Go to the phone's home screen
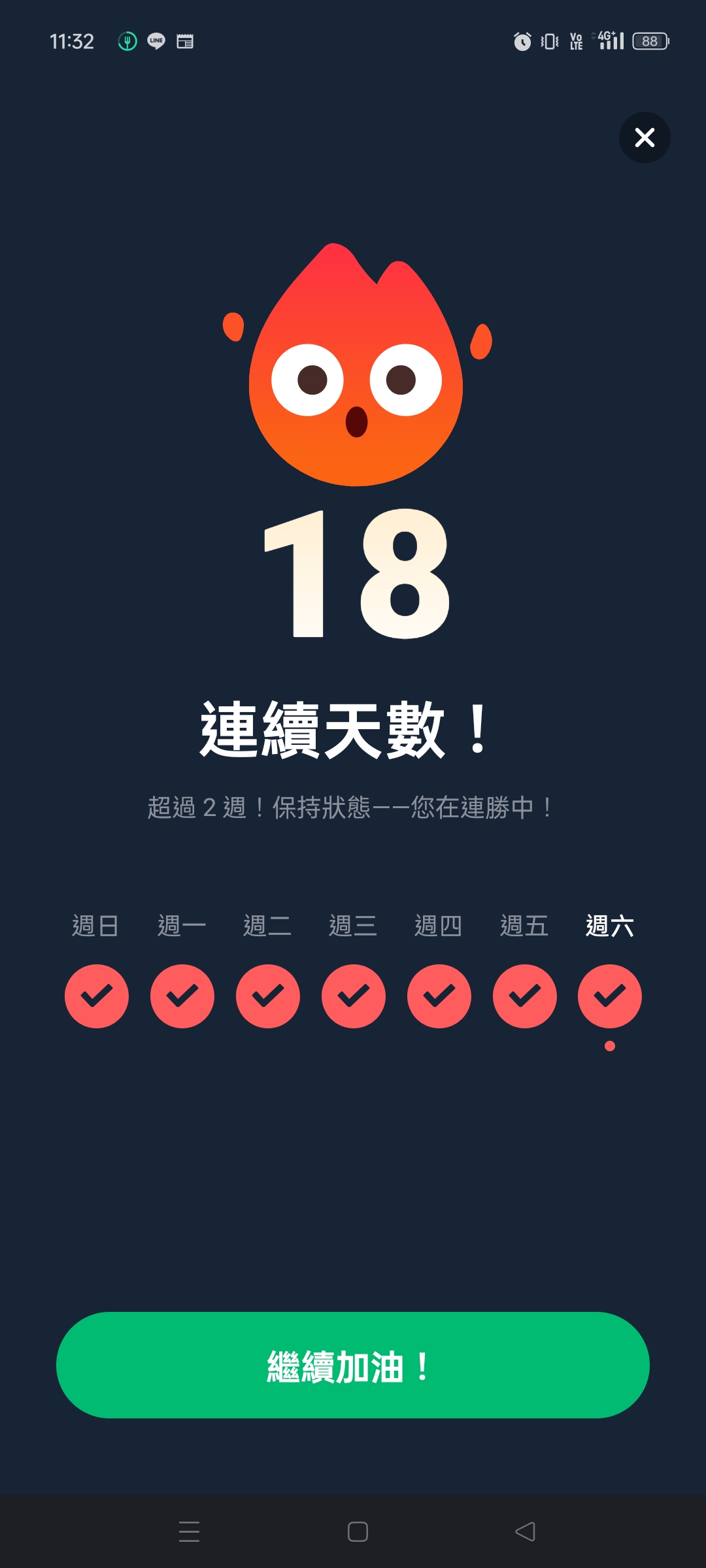Viewport: 706px width, 1568px height. [x=358, y=1531]
